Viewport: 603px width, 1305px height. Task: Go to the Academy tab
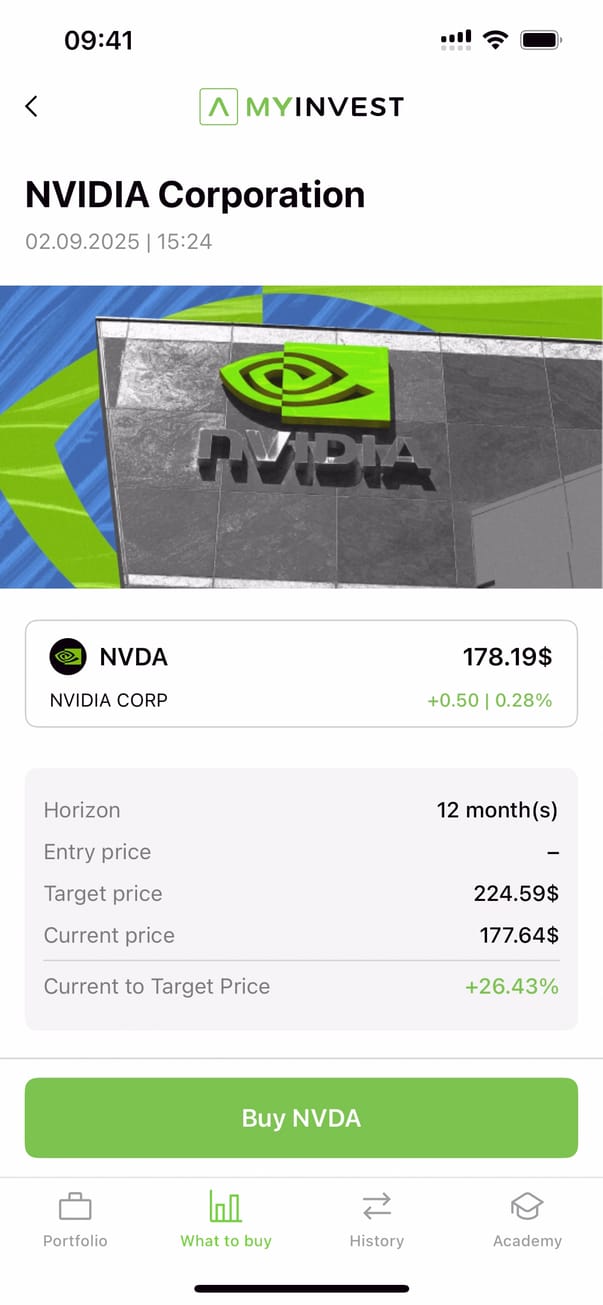point(527,1219)
